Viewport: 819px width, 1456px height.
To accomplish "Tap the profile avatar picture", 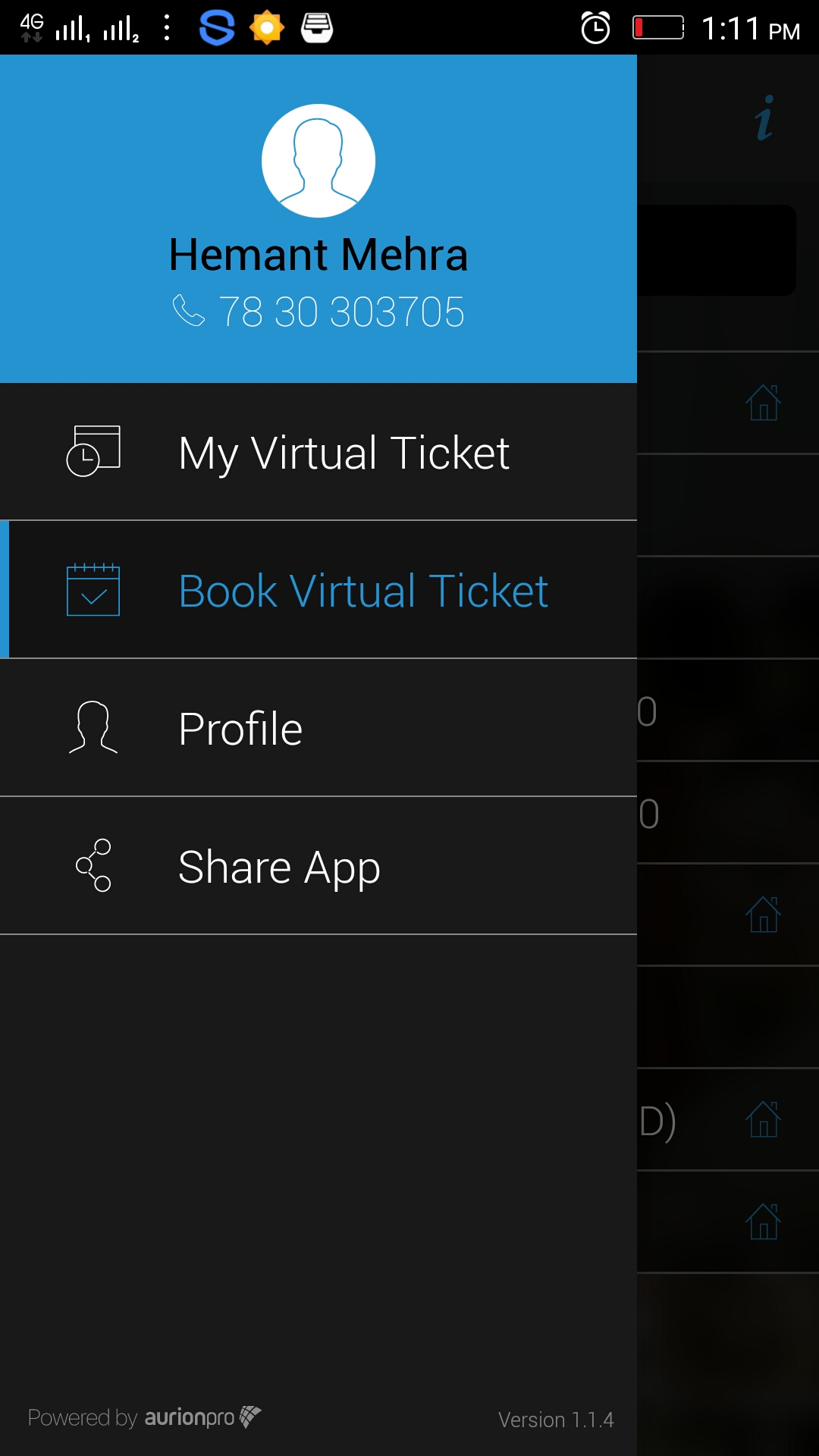I will pos(318,161).
